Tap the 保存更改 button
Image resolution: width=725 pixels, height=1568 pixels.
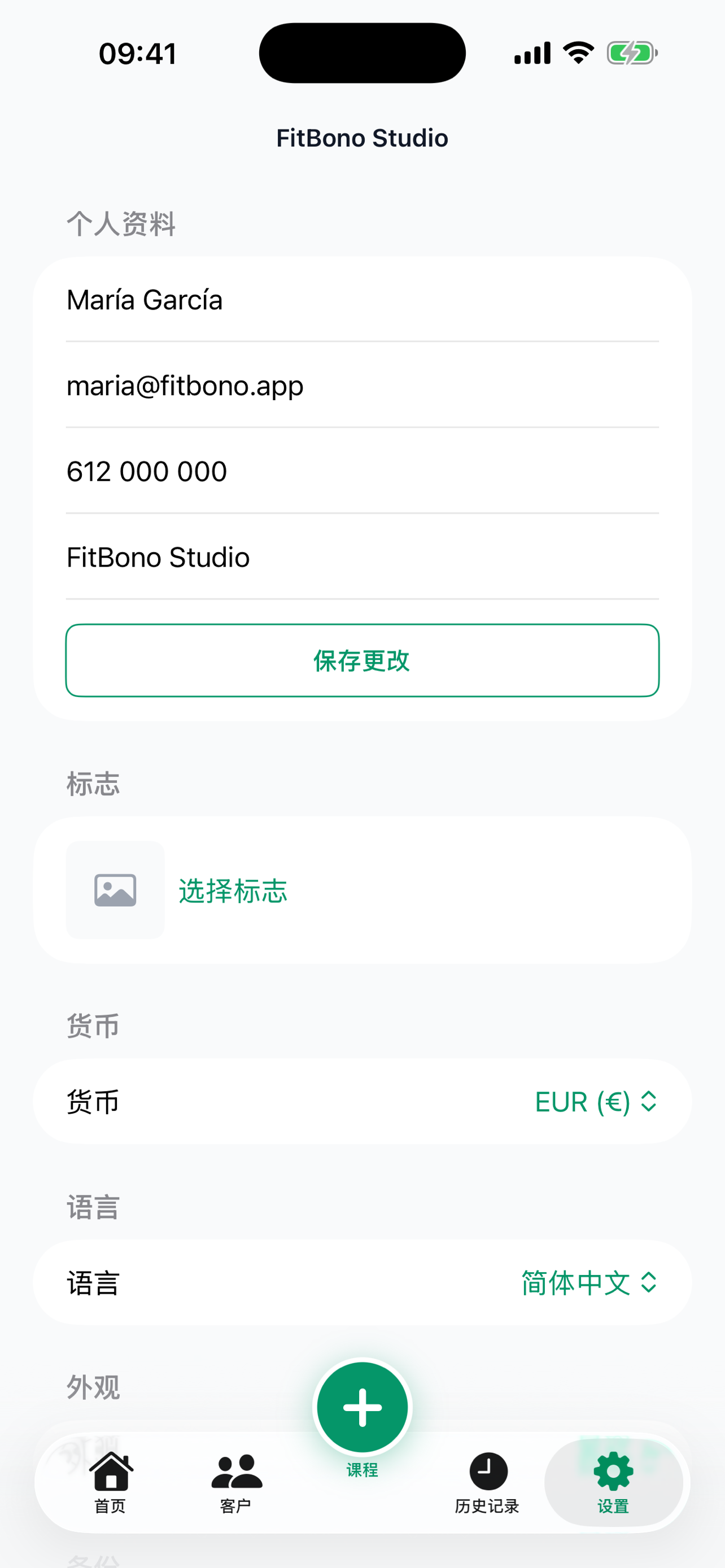[362, 660]
